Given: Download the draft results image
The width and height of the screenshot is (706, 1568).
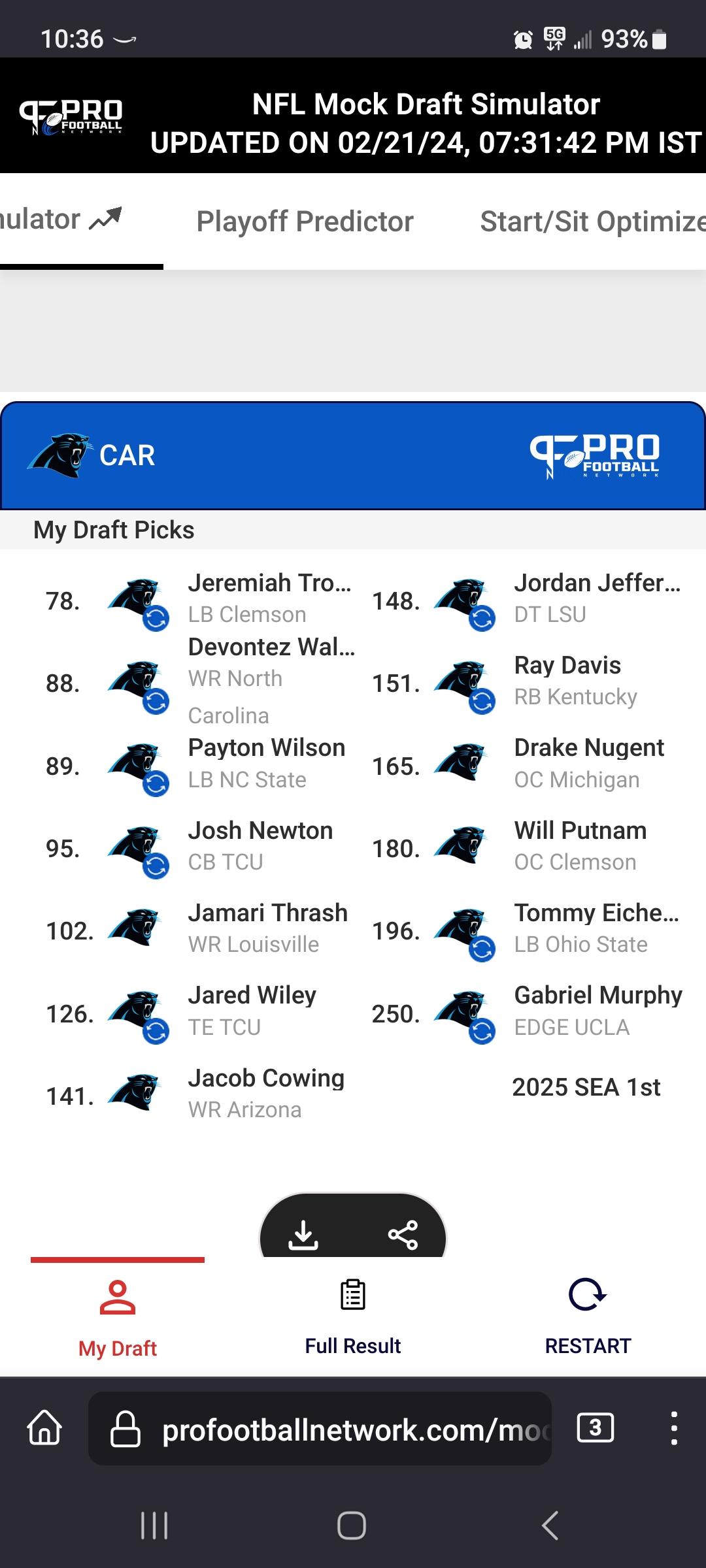Looking at the screenshot, I should pyautogui.click(x=303, y=1234).
